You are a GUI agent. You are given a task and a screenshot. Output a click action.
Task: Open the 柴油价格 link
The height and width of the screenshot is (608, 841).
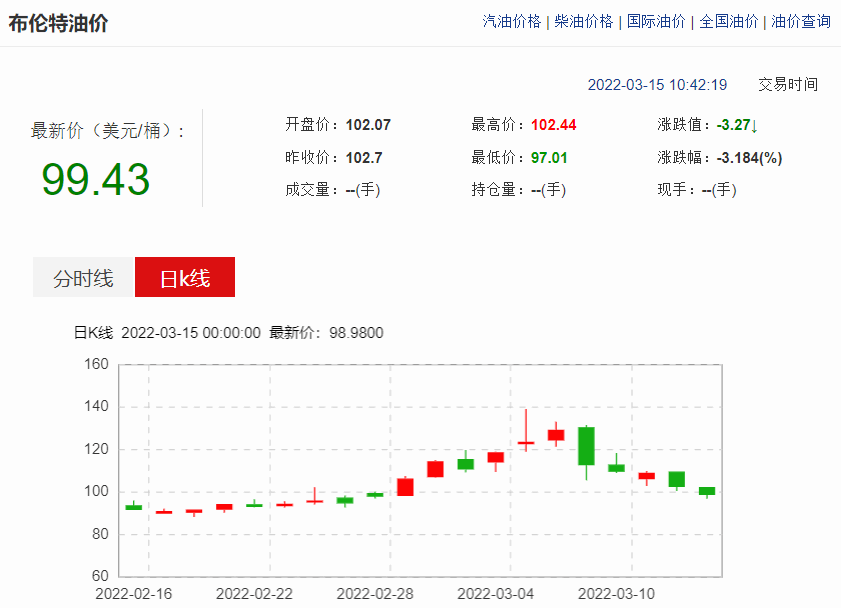(583, 21)
